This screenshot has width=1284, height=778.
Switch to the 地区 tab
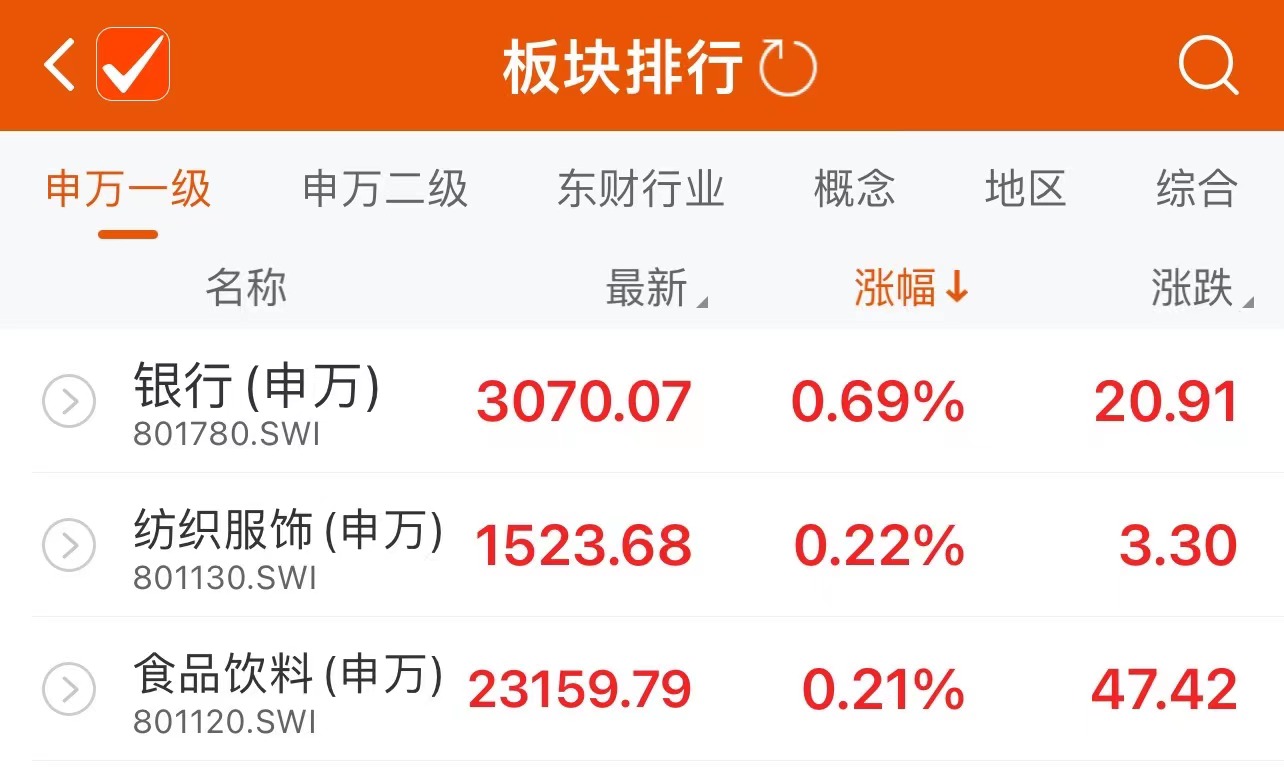1025,189
